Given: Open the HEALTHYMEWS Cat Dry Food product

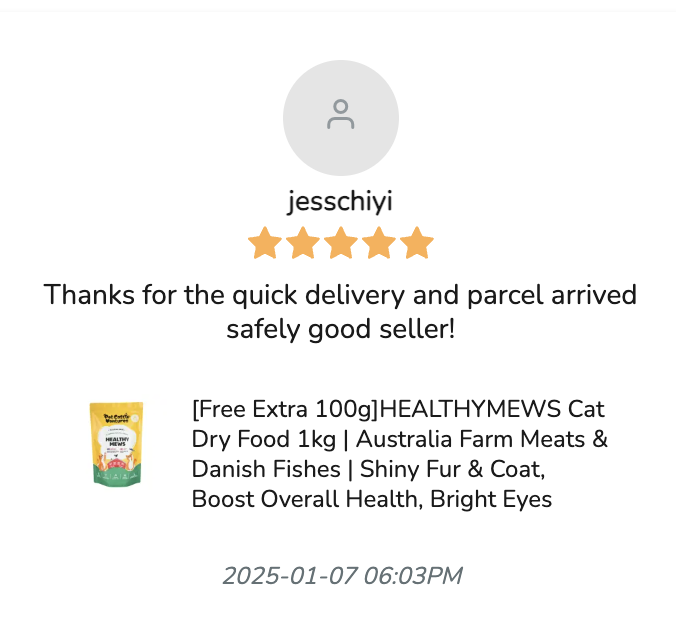Looking at the screenshot, I should (399, 453).
